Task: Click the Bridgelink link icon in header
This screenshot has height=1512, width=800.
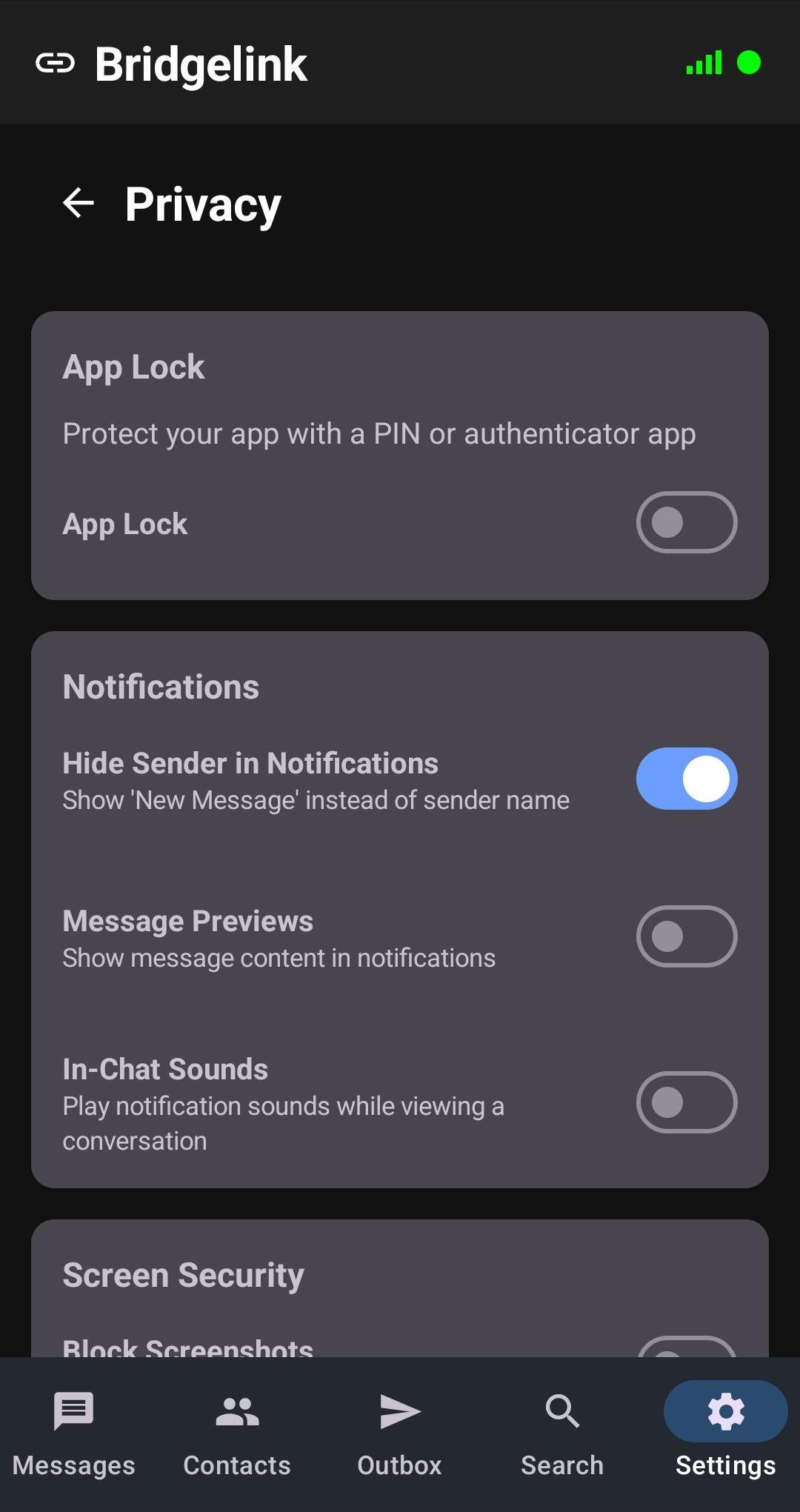Action: pyautogui.click(x=56, y=64)
